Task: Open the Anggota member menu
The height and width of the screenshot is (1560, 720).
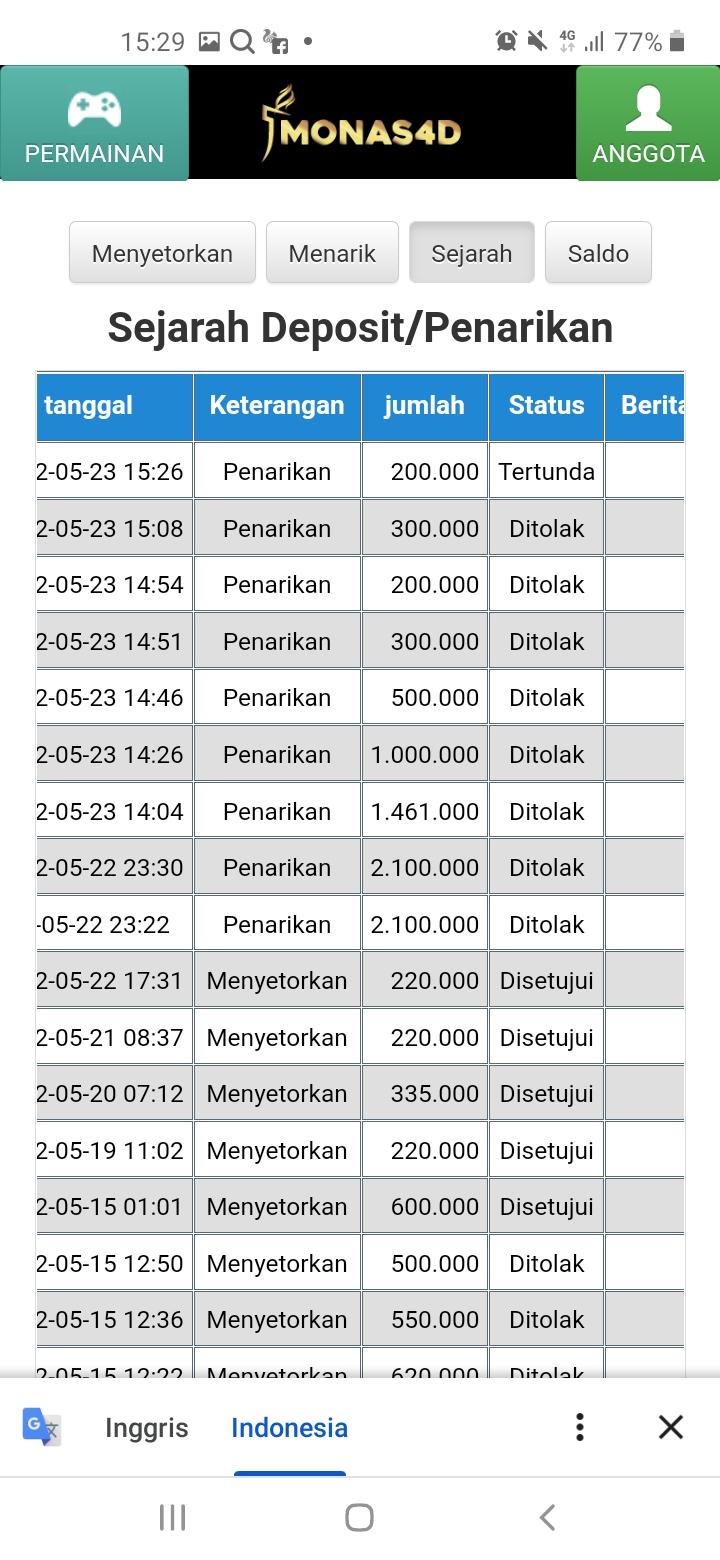Action: [x=648, y=123]
